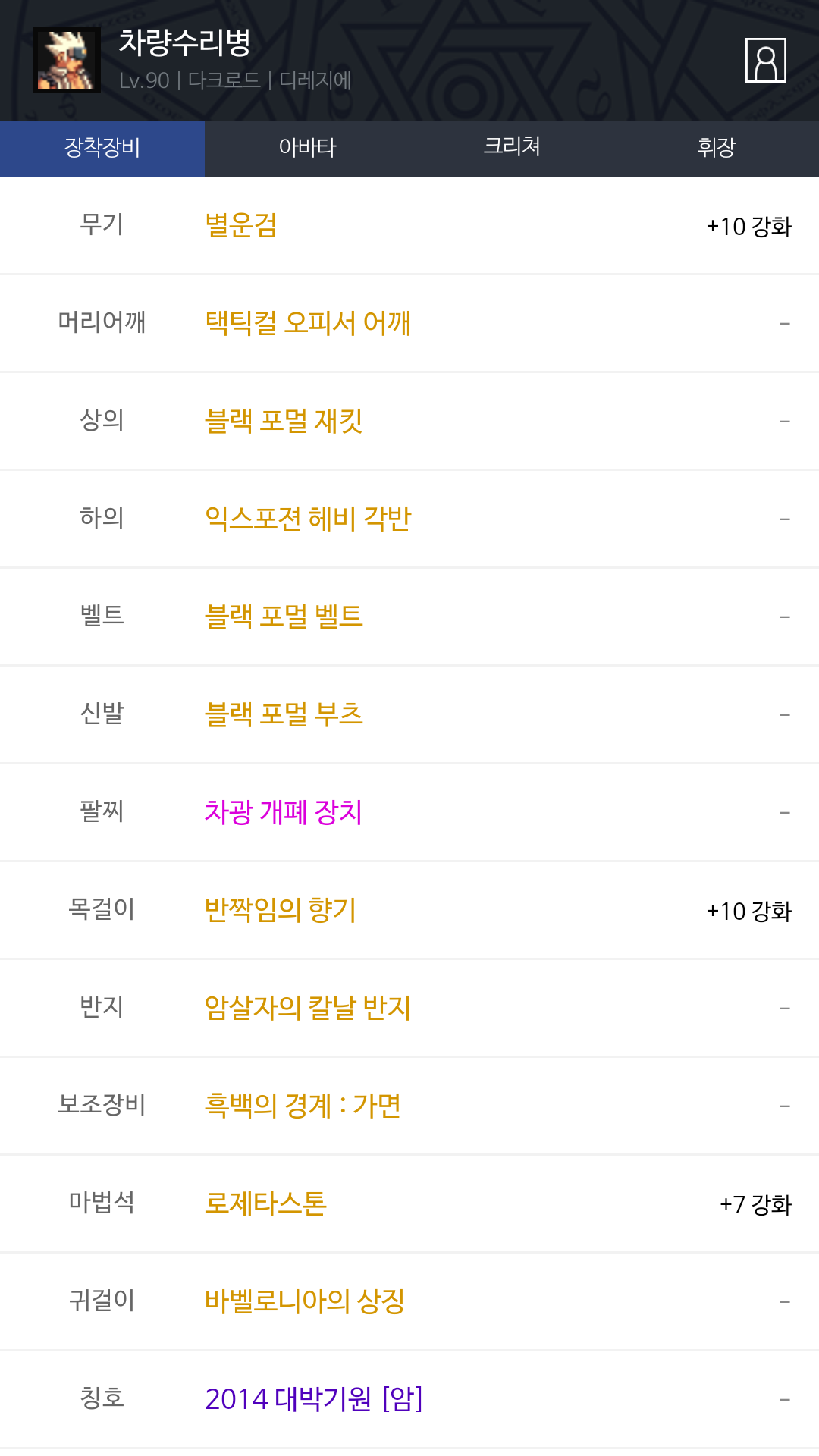Switch to the 휘장 tab
Screen dimensions: 819x1456
(716, 148)
